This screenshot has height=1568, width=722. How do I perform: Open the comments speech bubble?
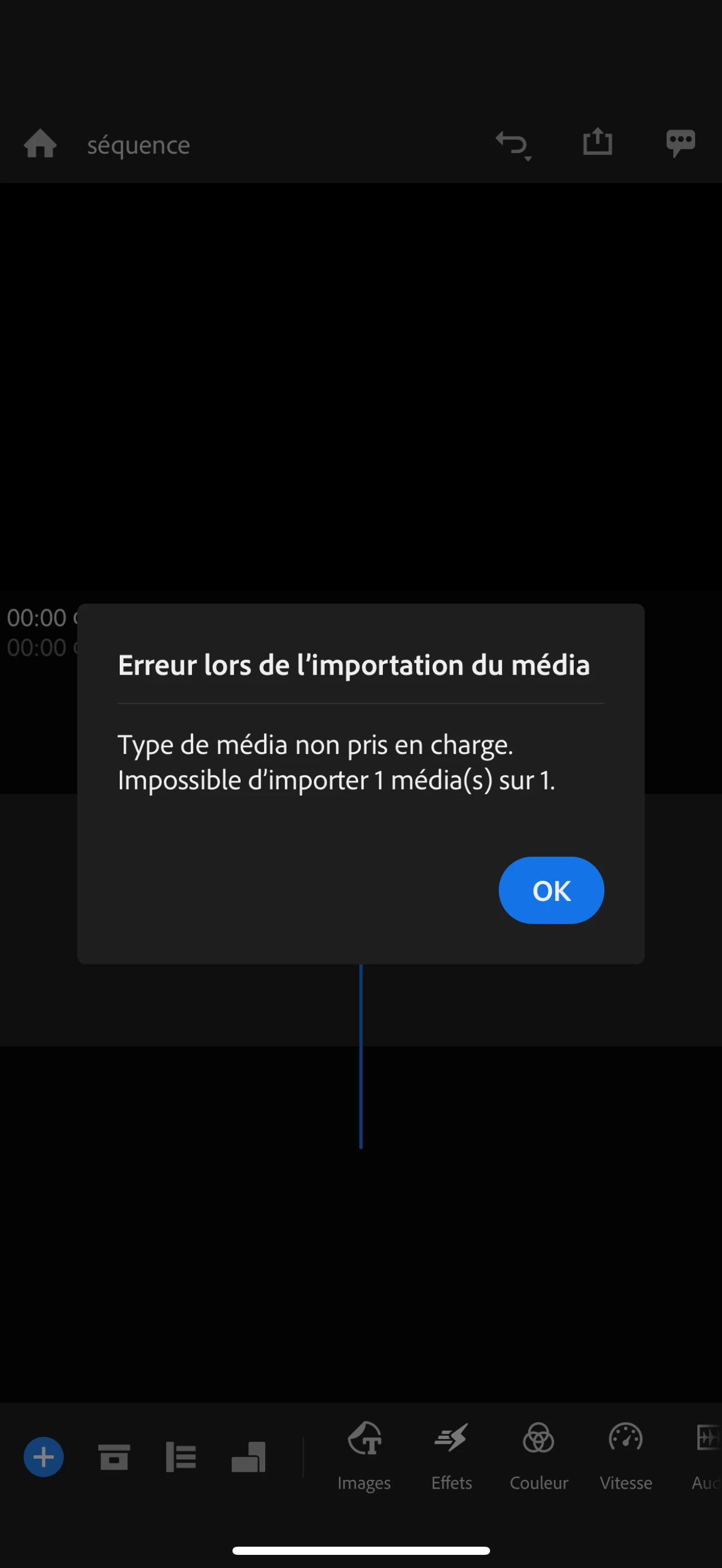tap(680, 143)
